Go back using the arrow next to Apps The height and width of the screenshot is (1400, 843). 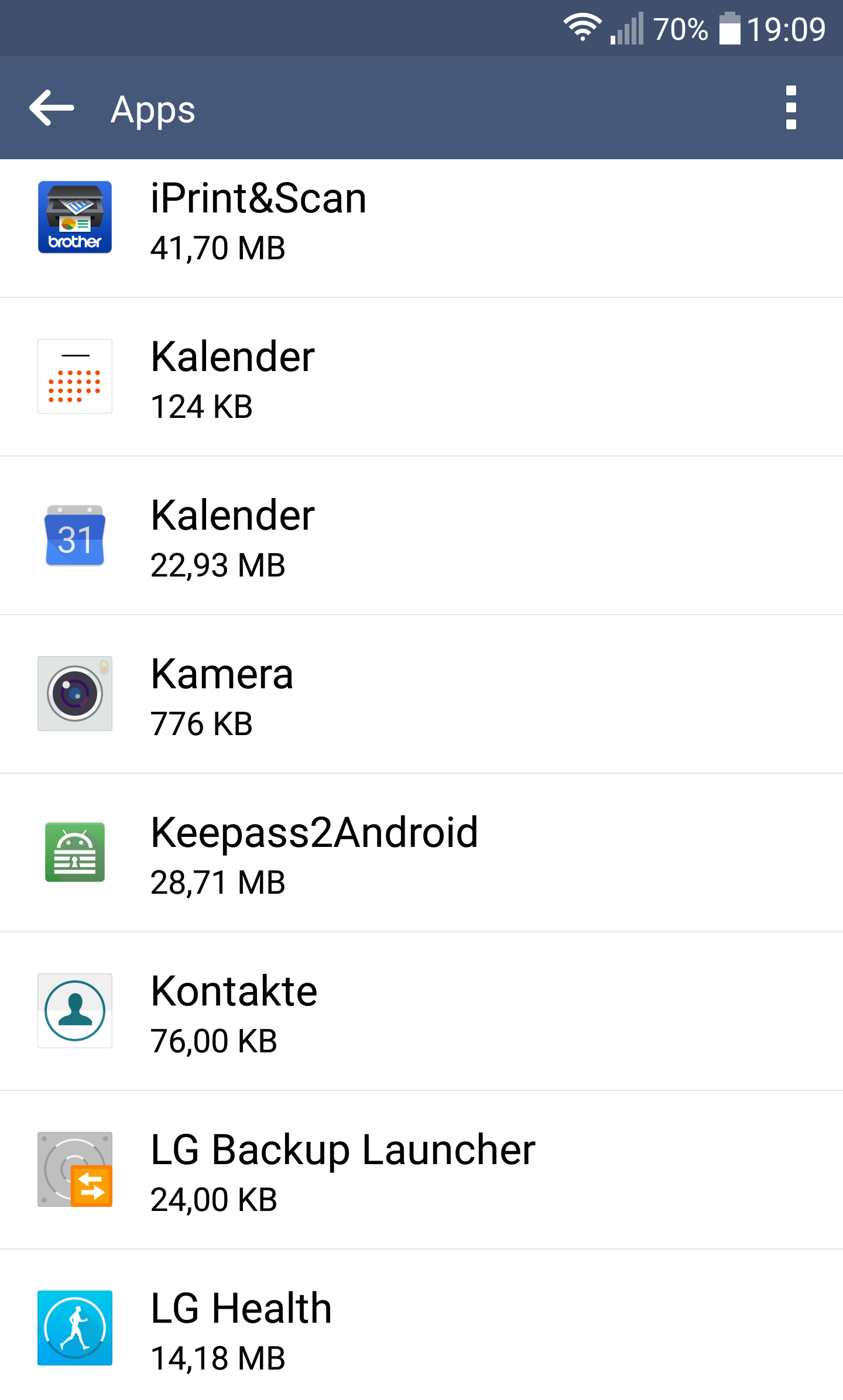coord(52,108)
